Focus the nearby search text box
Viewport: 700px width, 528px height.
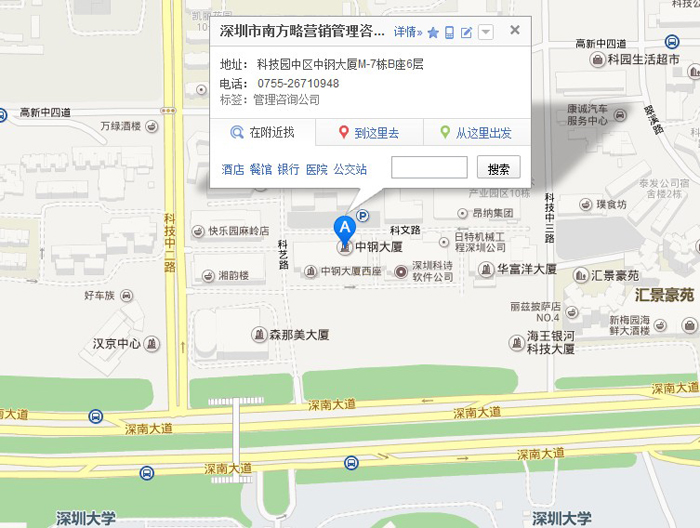point(429,168)
